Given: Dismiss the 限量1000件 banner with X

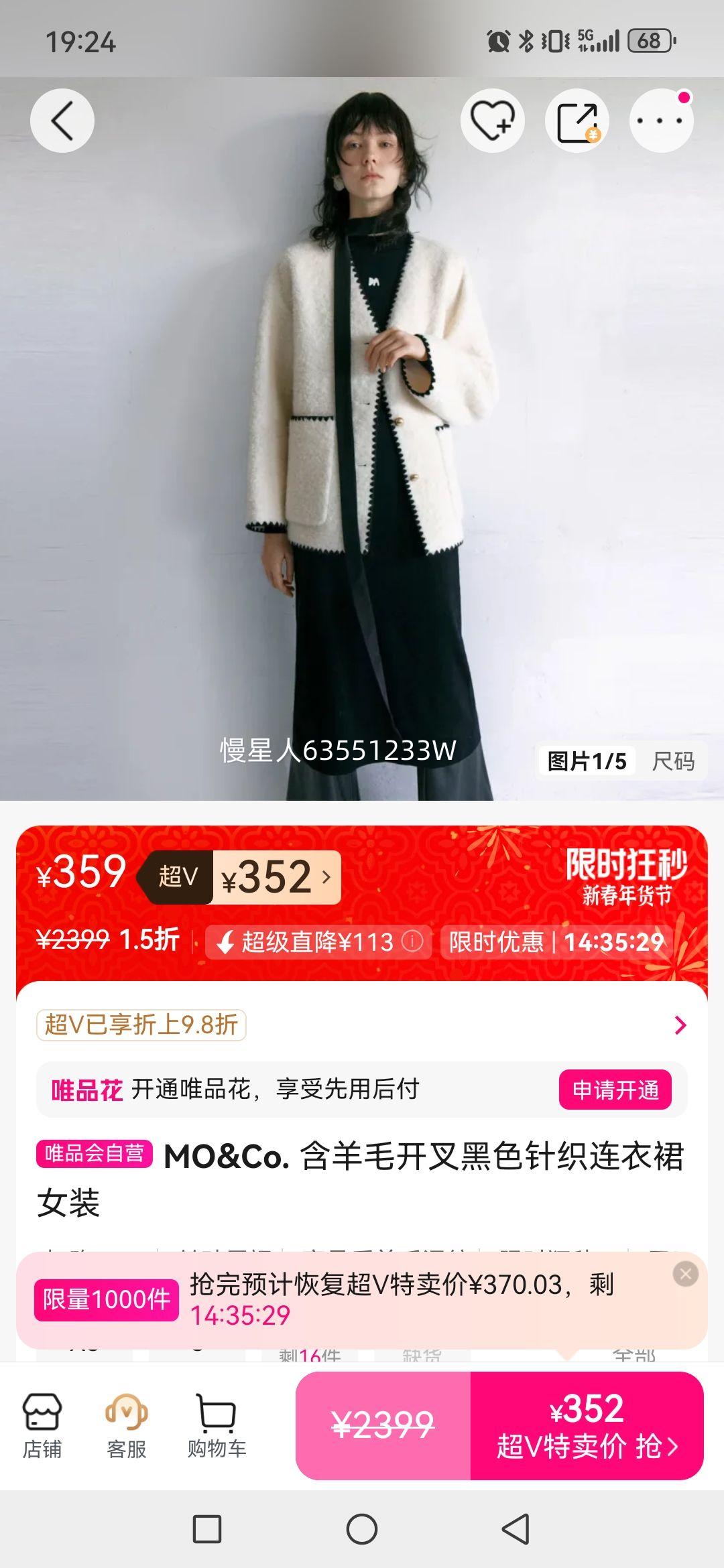Looking at the screenshot, I should point(685,1274).
